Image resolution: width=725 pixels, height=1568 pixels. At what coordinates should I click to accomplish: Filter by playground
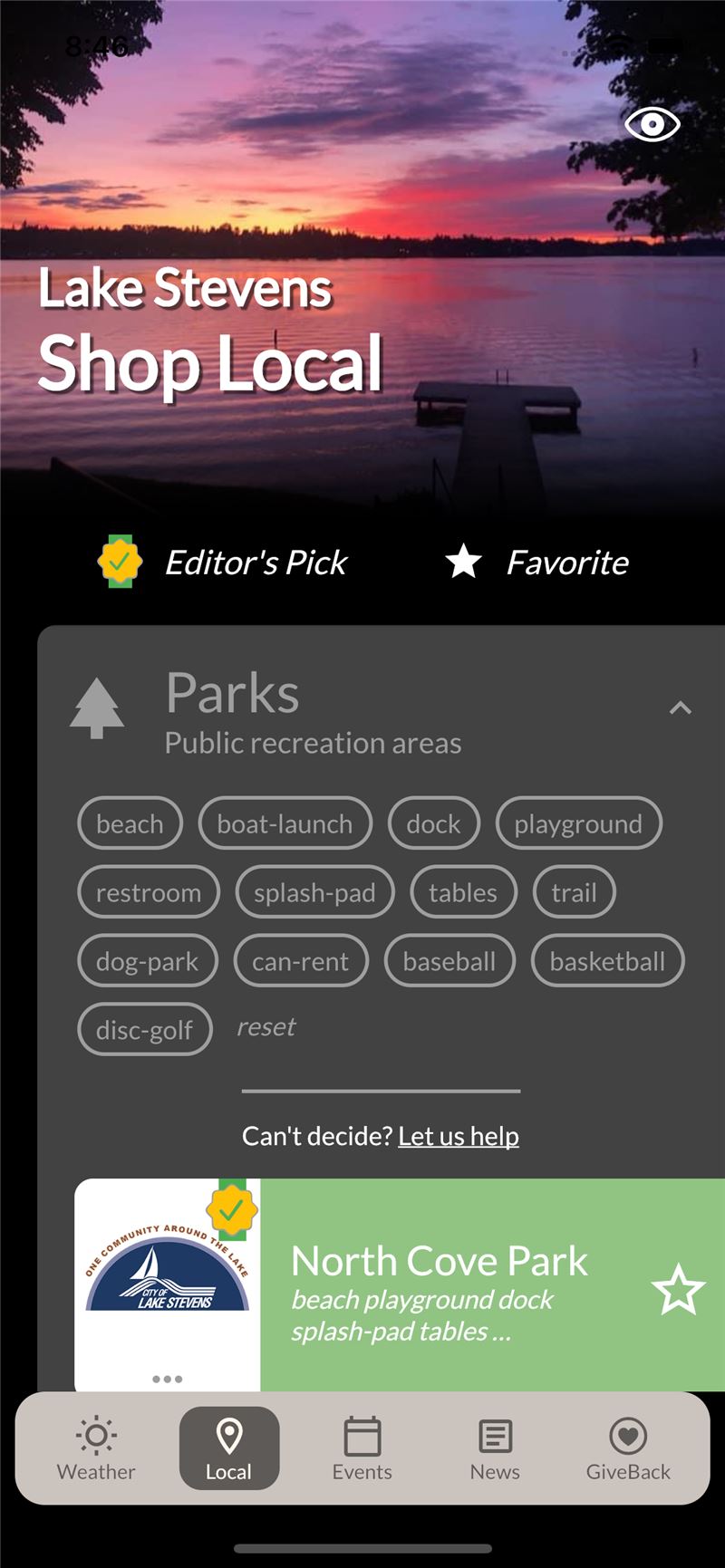click(578, 823)
